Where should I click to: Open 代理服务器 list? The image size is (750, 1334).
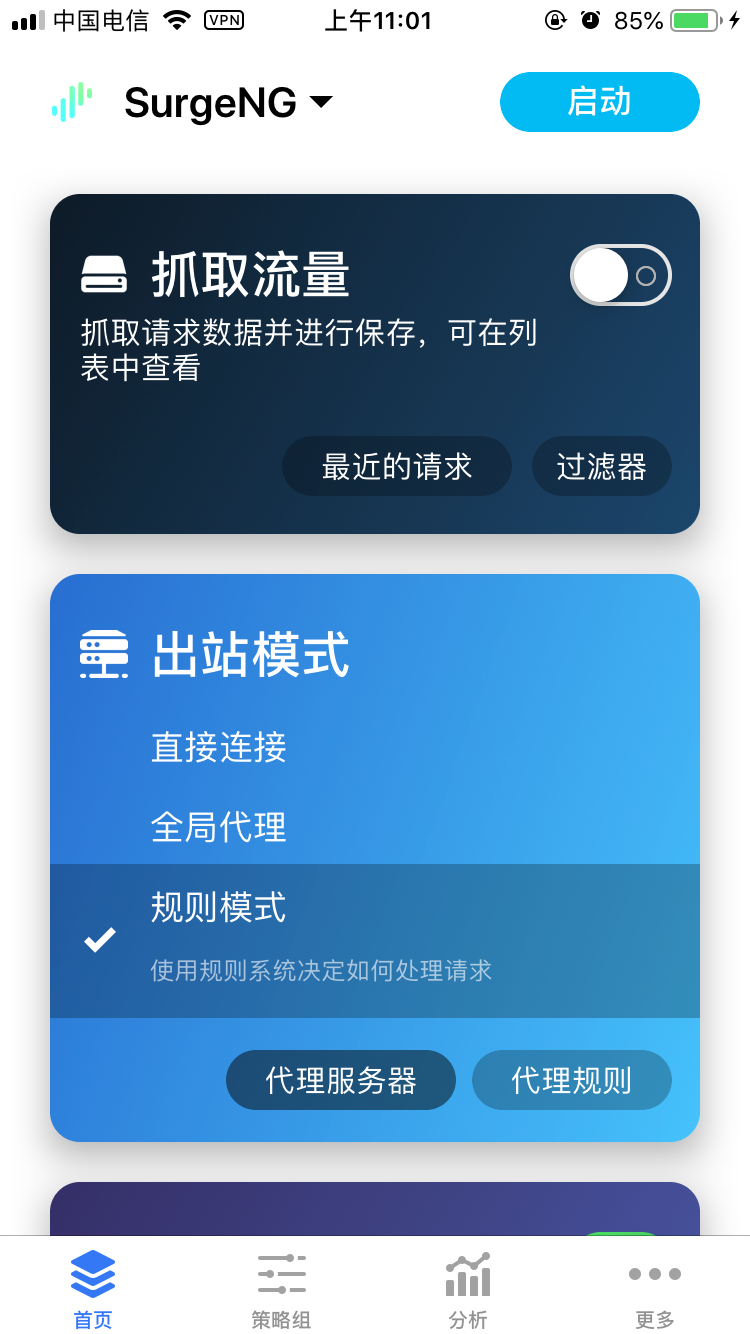click(x=341, y=1080)
